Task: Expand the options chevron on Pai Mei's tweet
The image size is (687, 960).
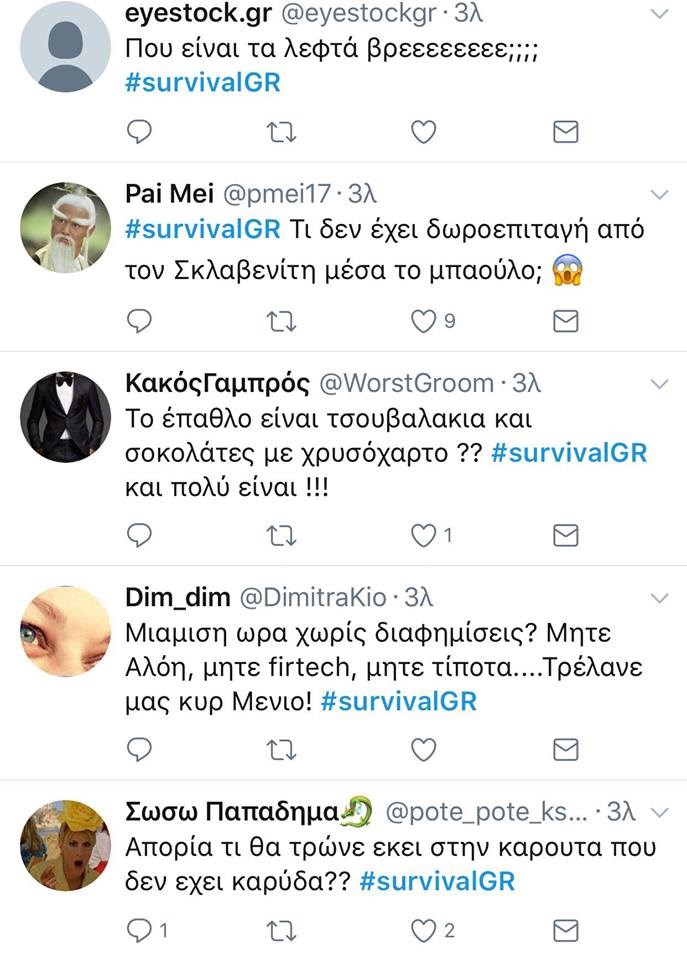Action: point(659,193)
